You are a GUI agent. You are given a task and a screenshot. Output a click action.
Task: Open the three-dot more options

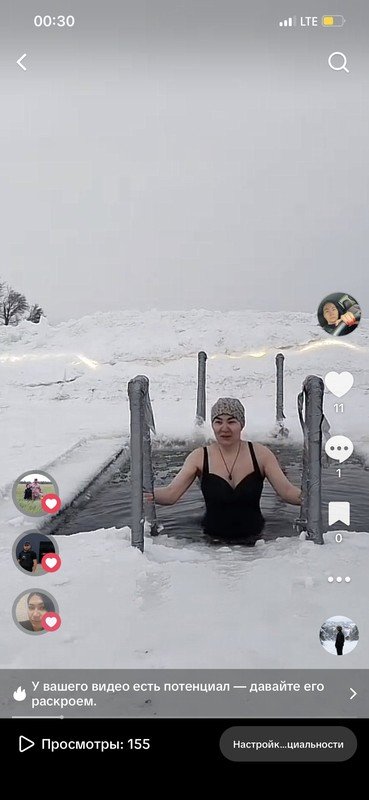pyautogui.click(x=339, y=579)
